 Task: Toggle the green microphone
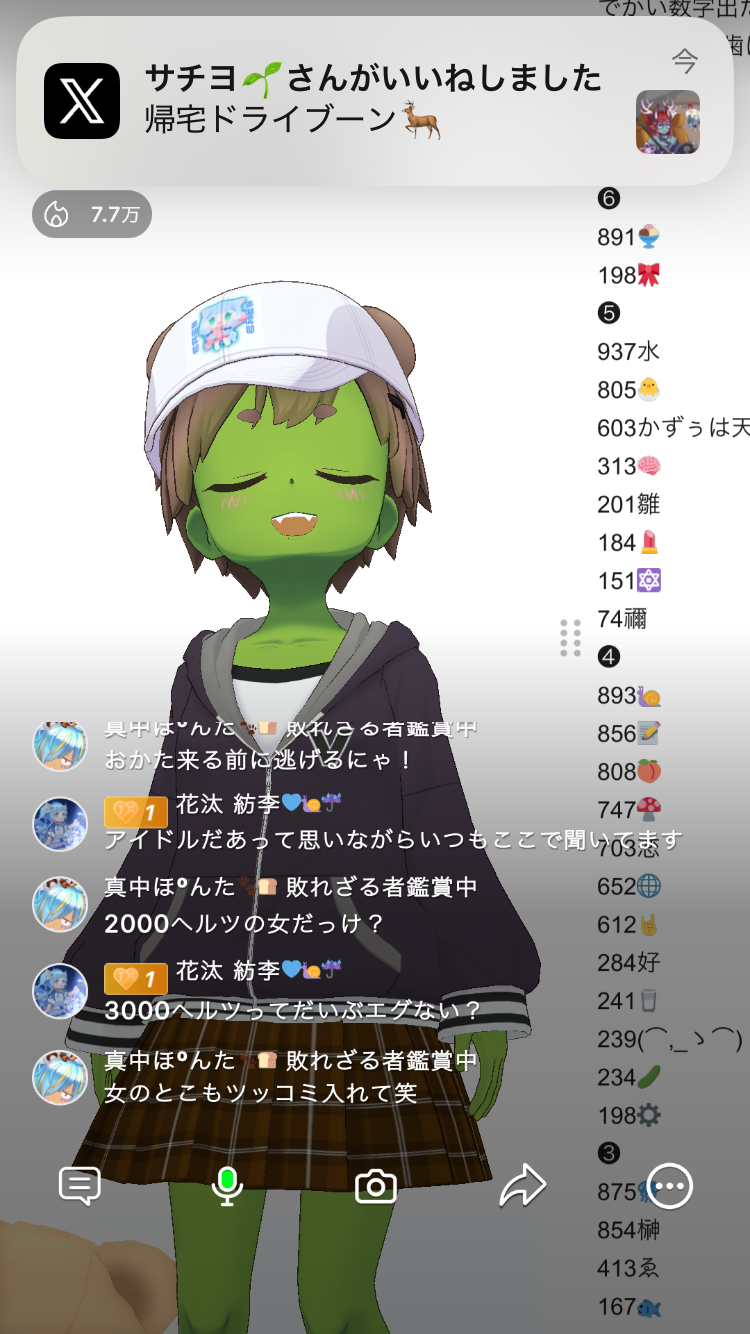(x=227, y=1186)
